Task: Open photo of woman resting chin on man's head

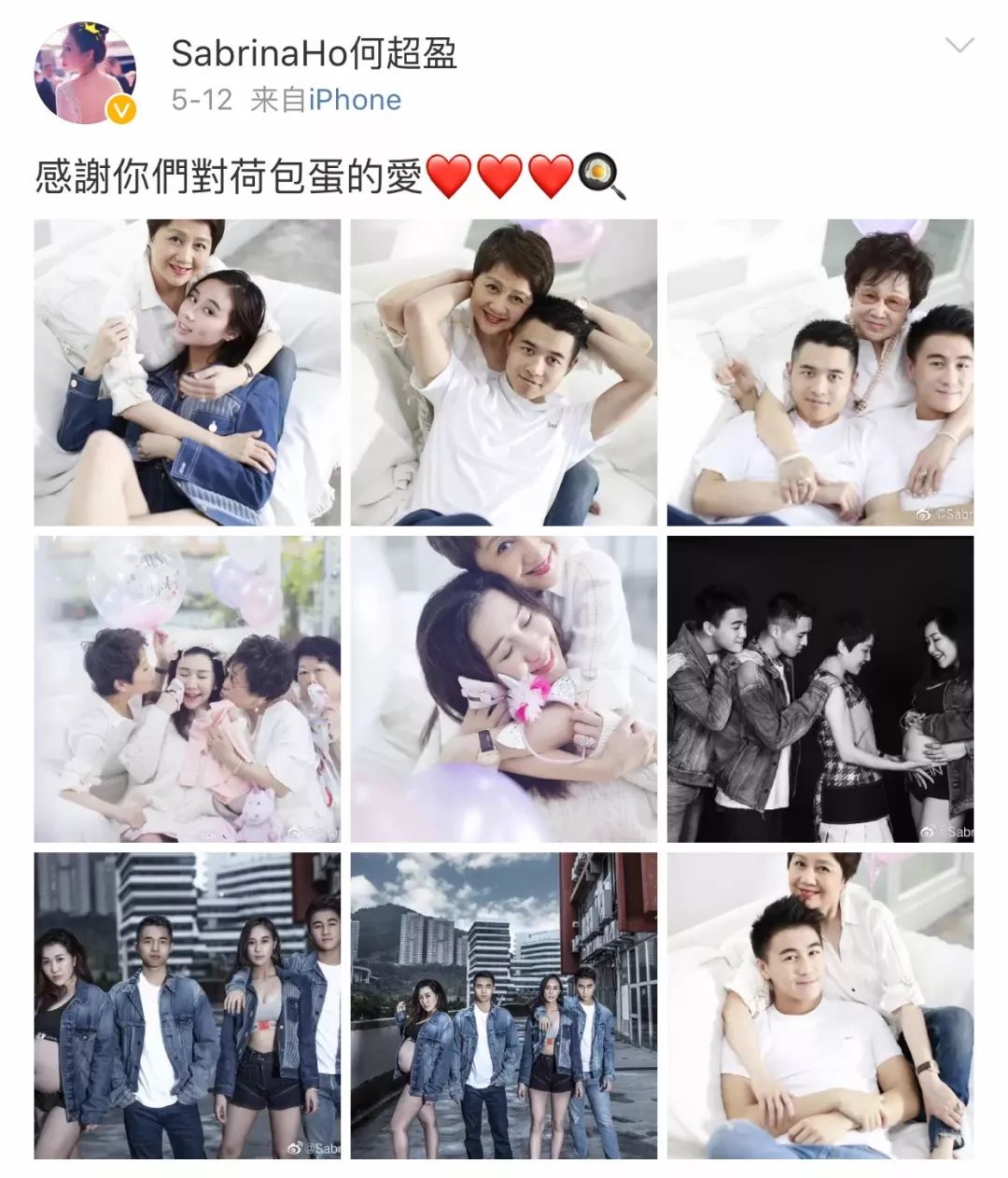Action: point(819,1005)
